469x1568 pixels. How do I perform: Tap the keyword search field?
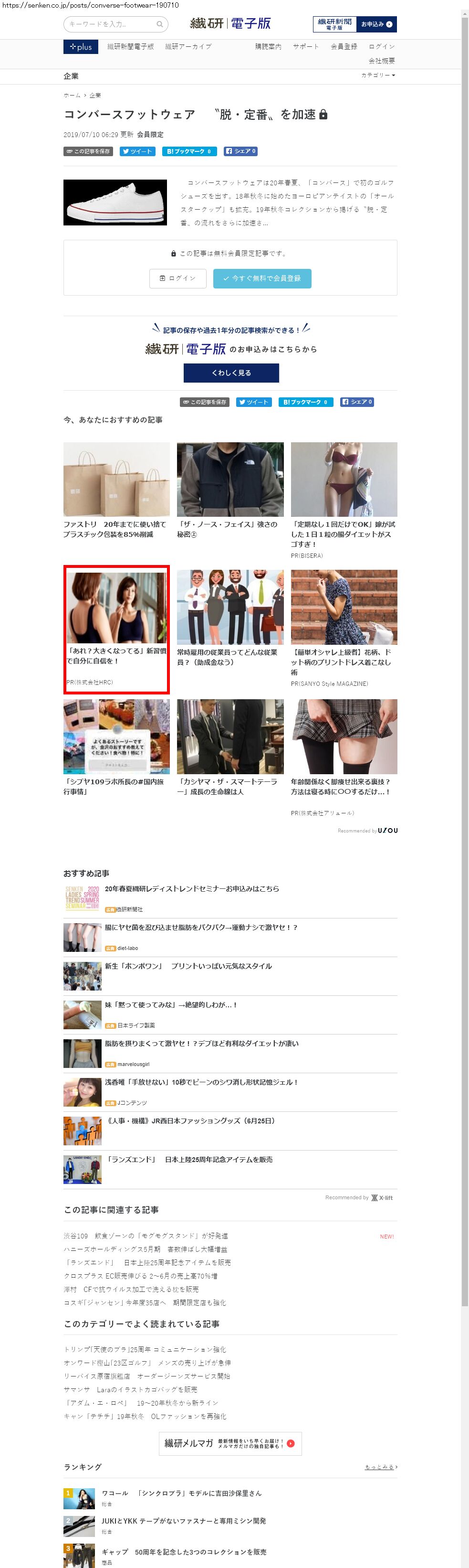tap(115, 24)
